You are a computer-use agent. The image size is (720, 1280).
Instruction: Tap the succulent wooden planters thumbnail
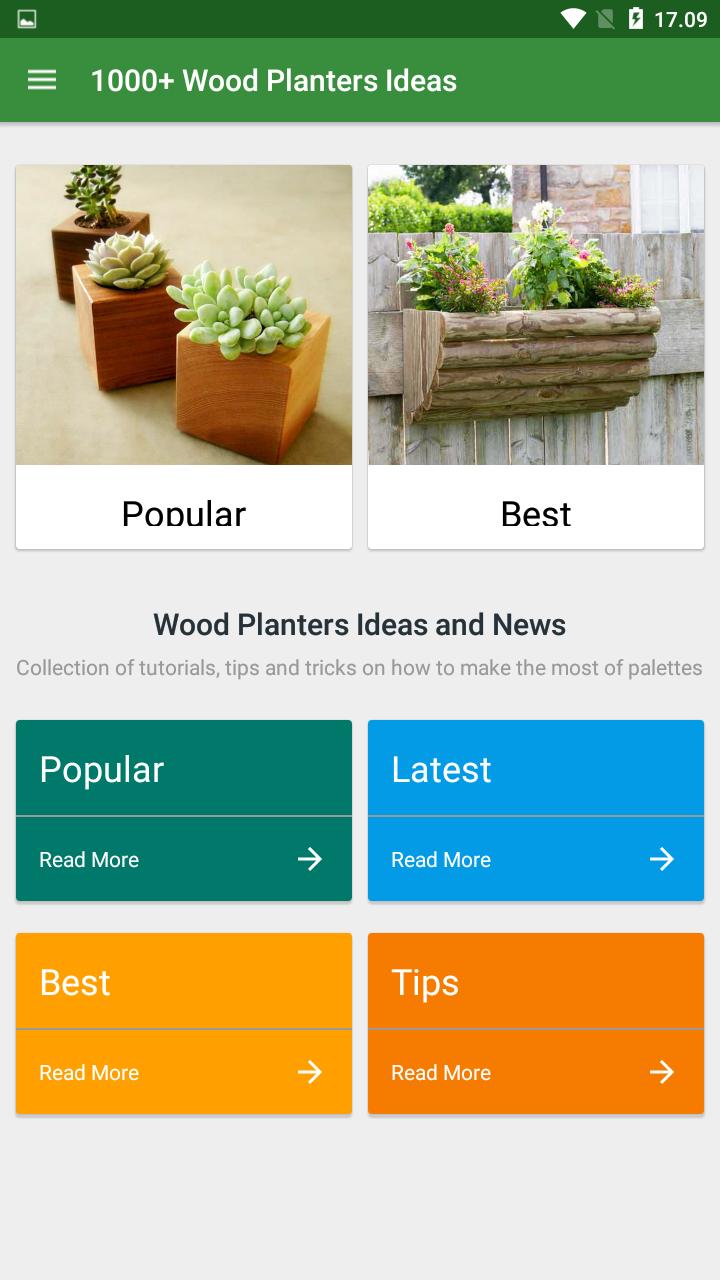click(x=183, y=314)
